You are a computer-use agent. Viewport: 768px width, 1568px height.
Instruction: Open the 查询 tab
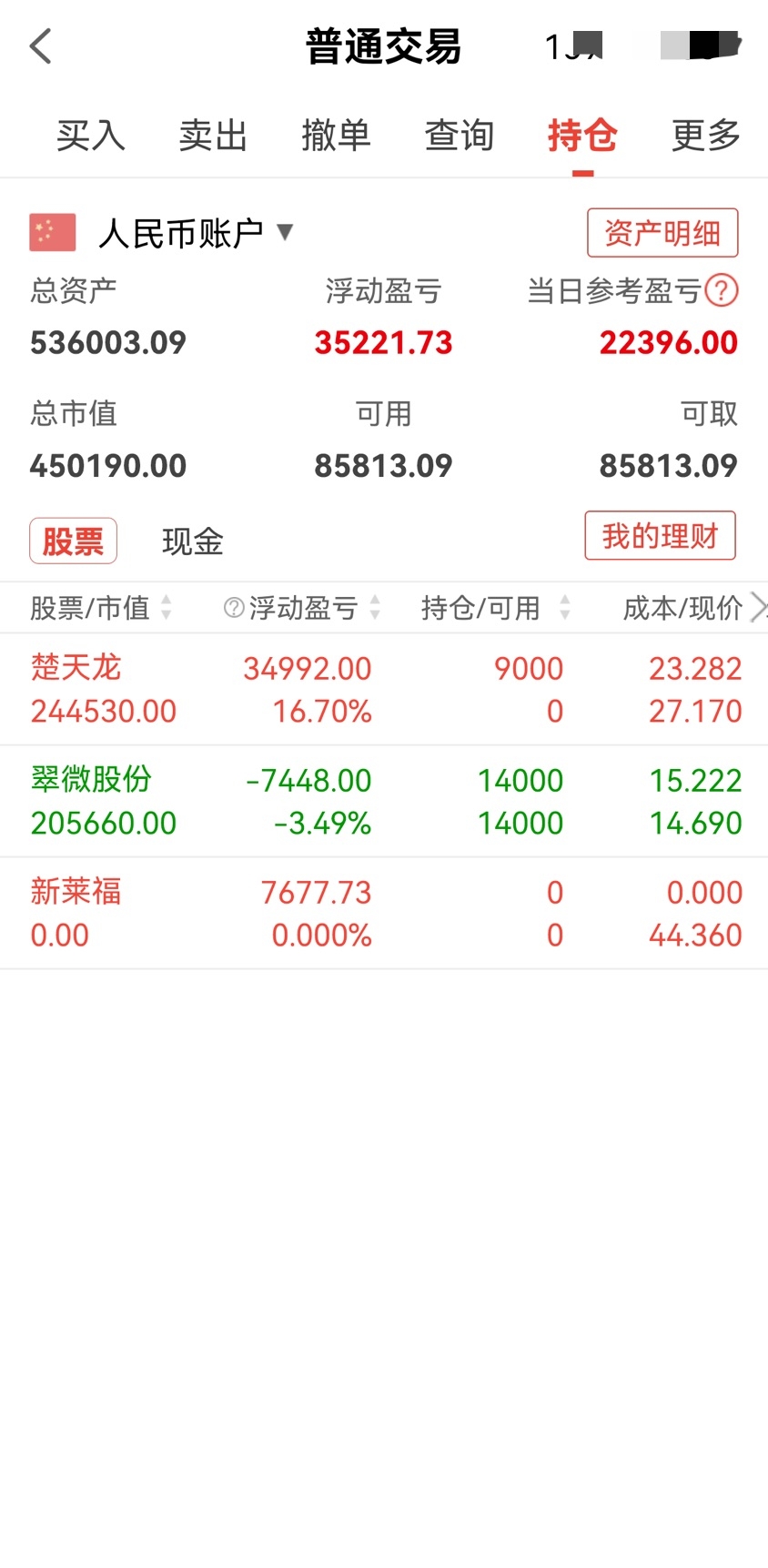460,136
